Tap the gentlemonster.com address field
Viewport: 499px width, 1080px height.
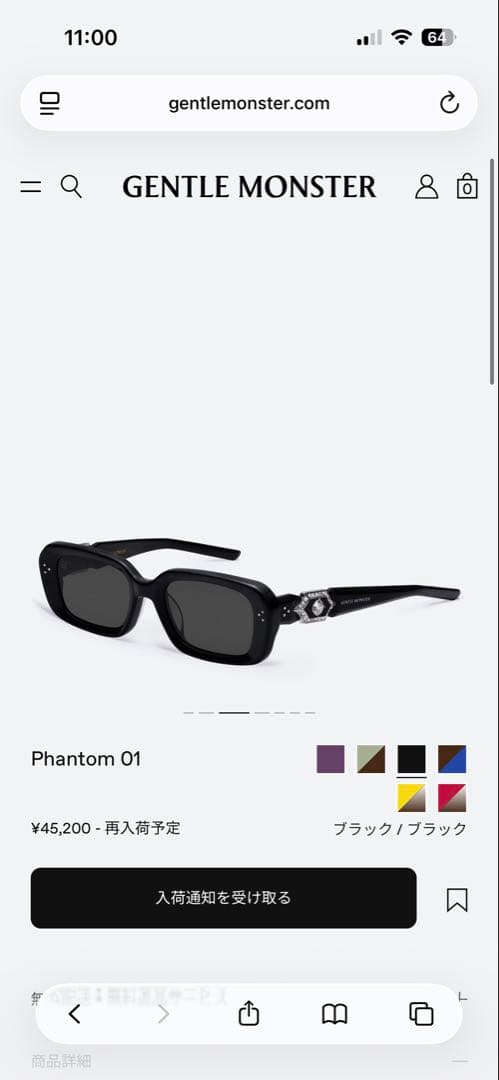pos(249,103)
